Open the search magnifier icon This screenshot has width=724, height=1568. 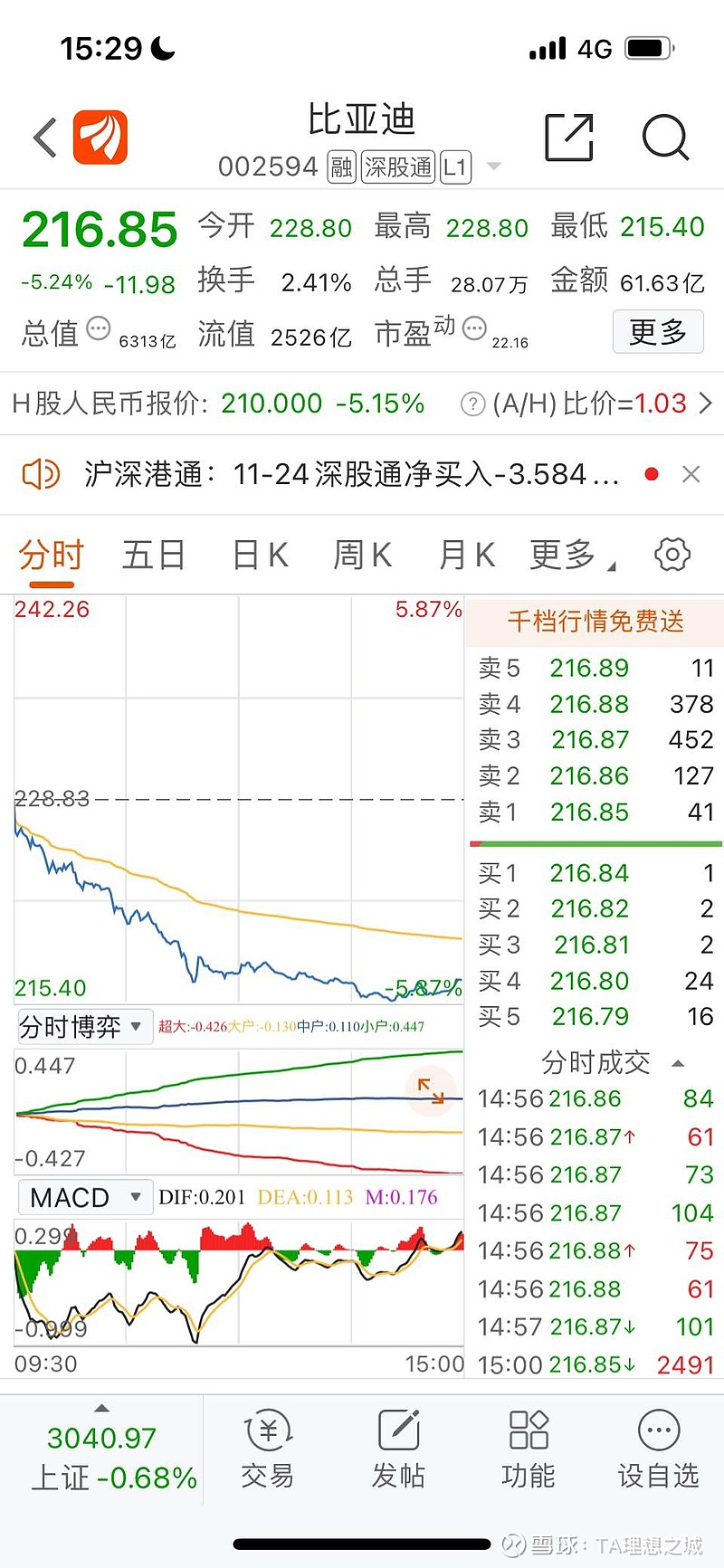[665, 137]
